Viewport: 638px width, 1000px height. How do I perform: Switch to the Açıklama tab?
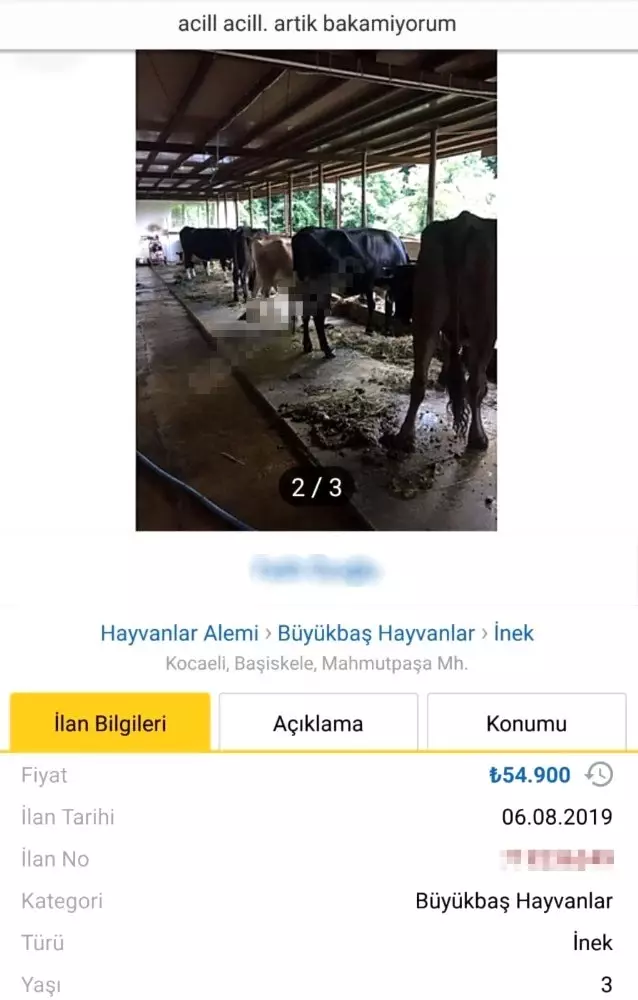[x=318, y=723]
